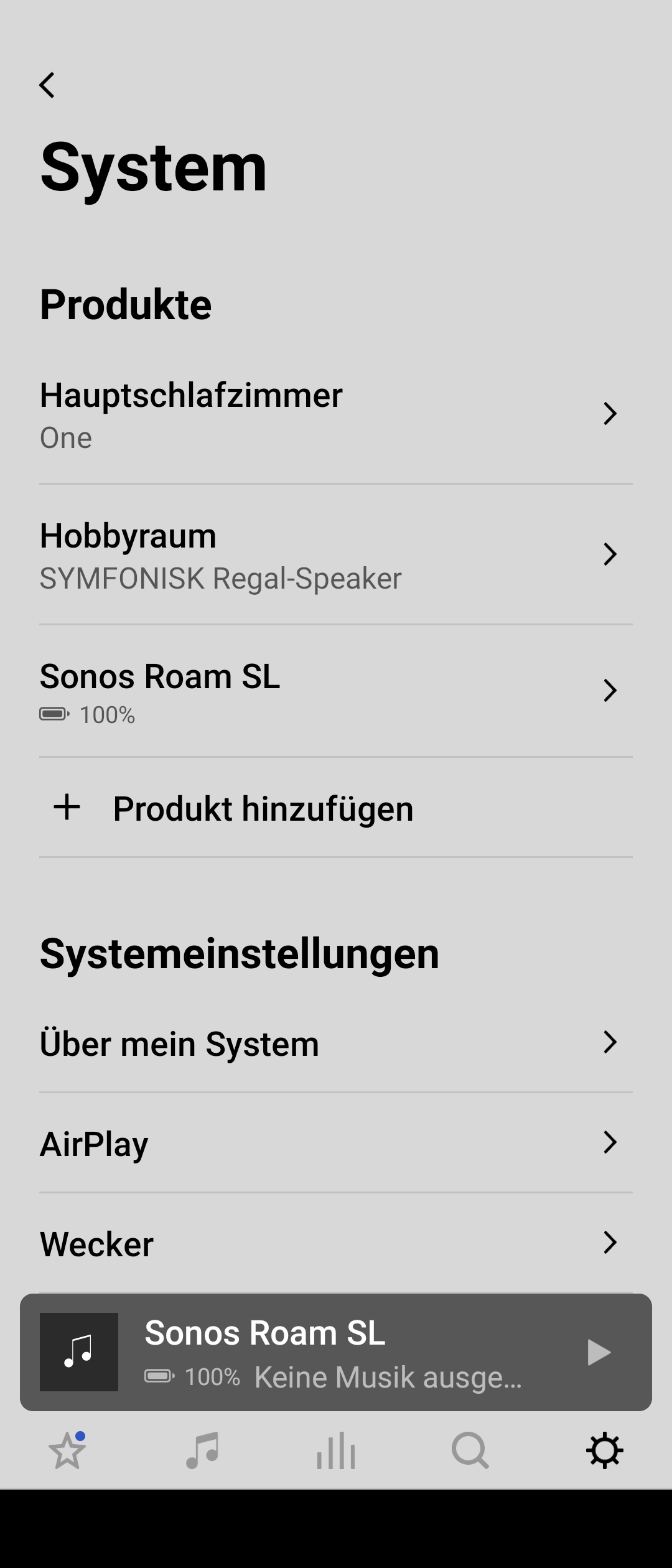Switch to the music note browse tab

tap(202, 1451)
